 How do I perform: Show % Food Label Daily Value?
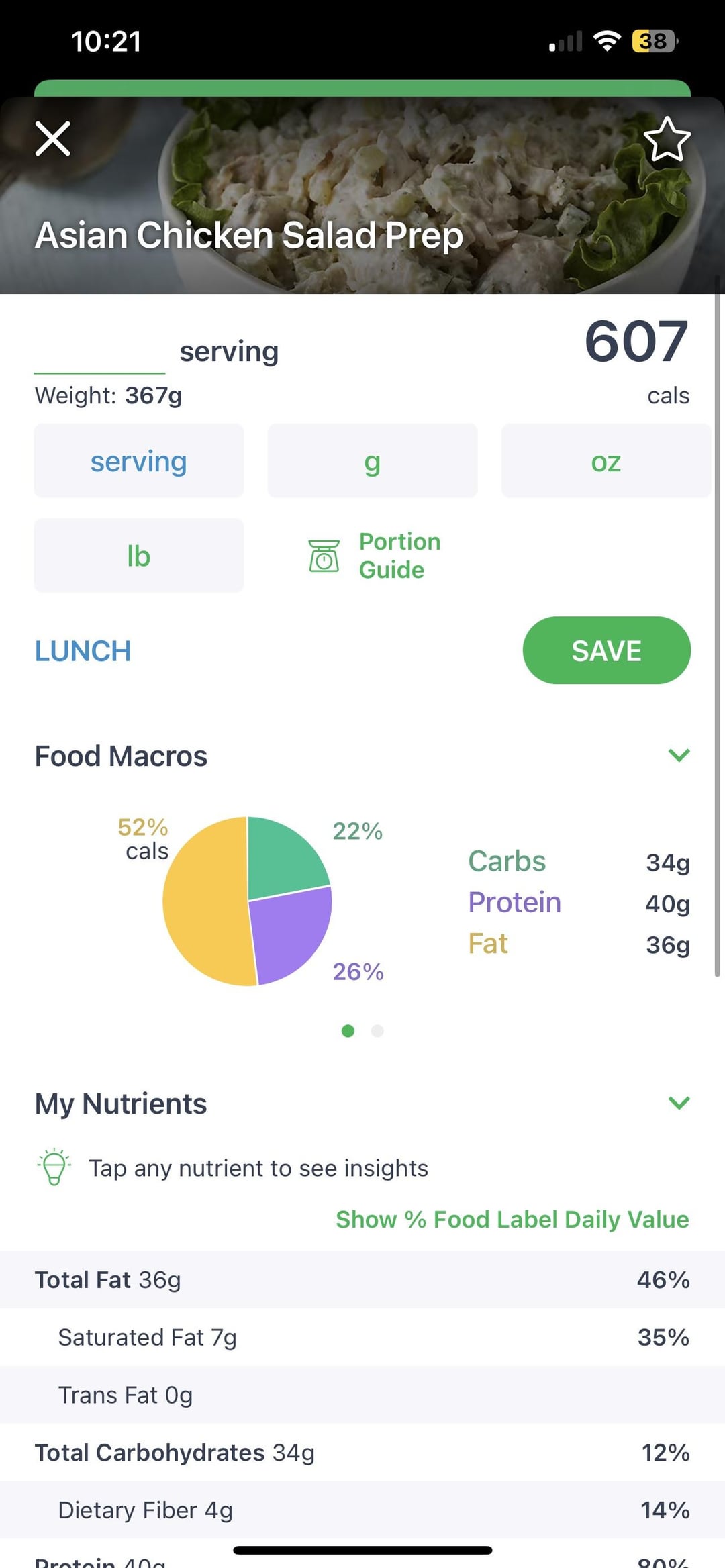pos(512,1219)
